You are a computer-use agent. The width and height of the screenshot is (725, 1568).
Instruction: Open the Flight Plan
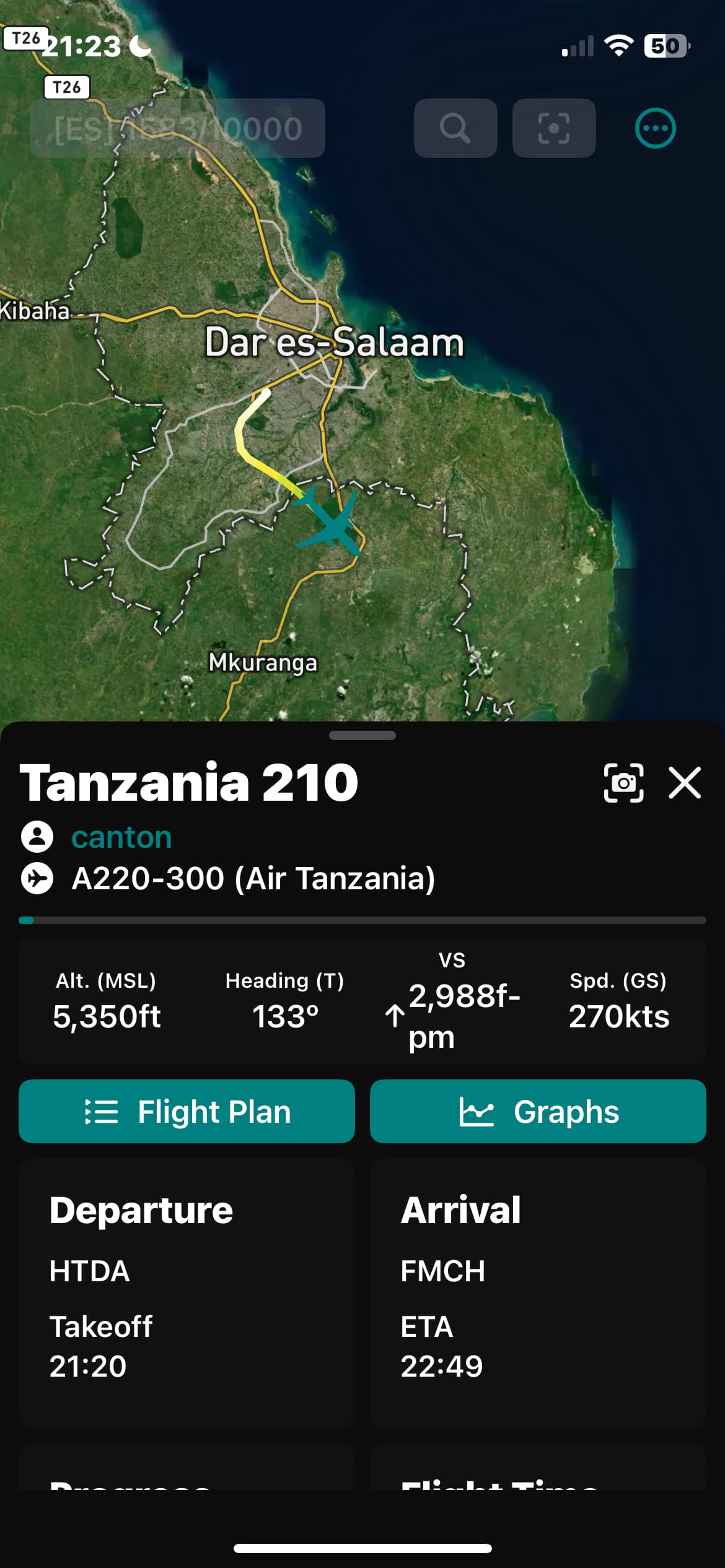[187, 1111]
